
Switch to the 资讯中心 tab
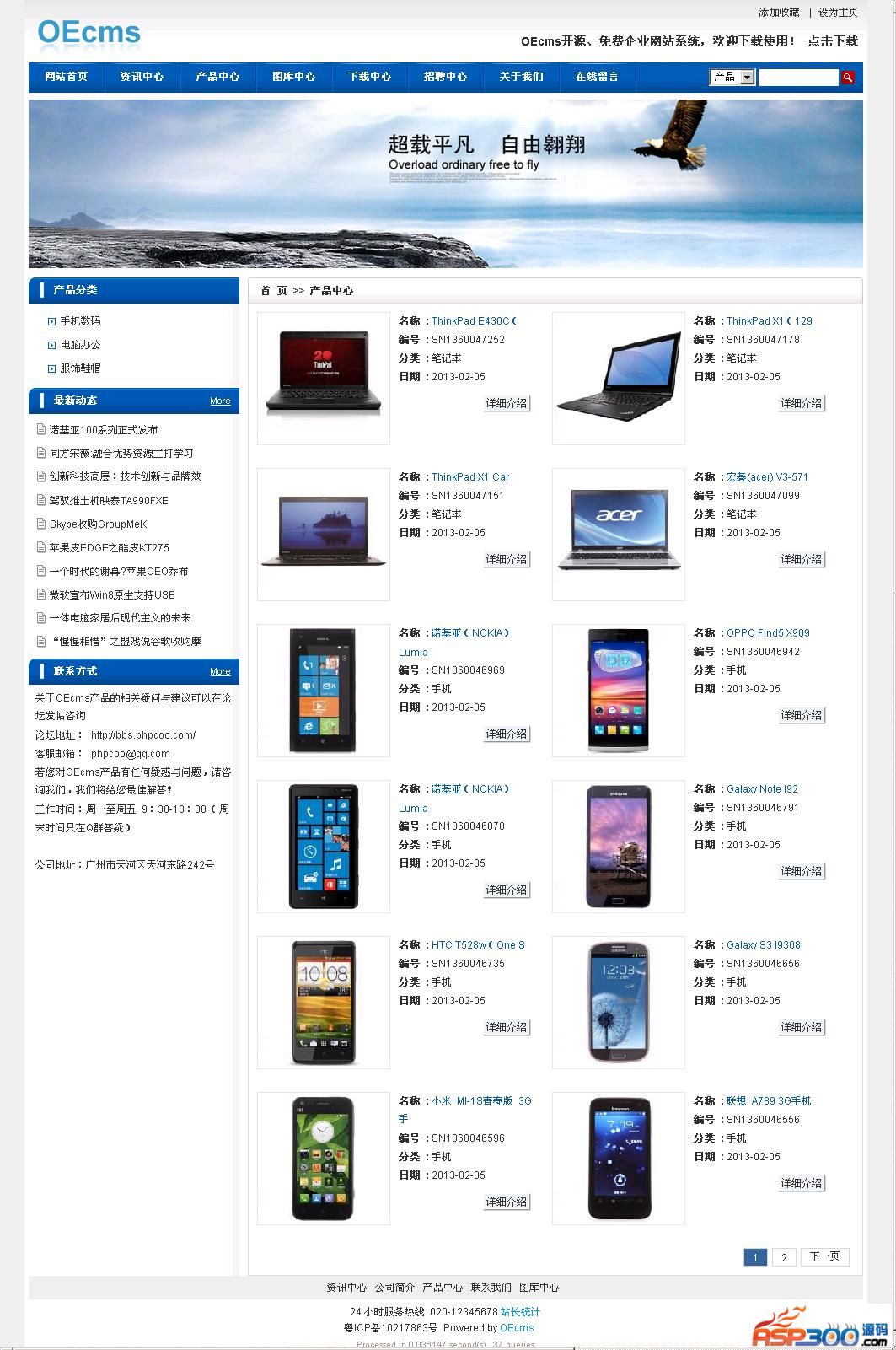click(x=142, y=77)
